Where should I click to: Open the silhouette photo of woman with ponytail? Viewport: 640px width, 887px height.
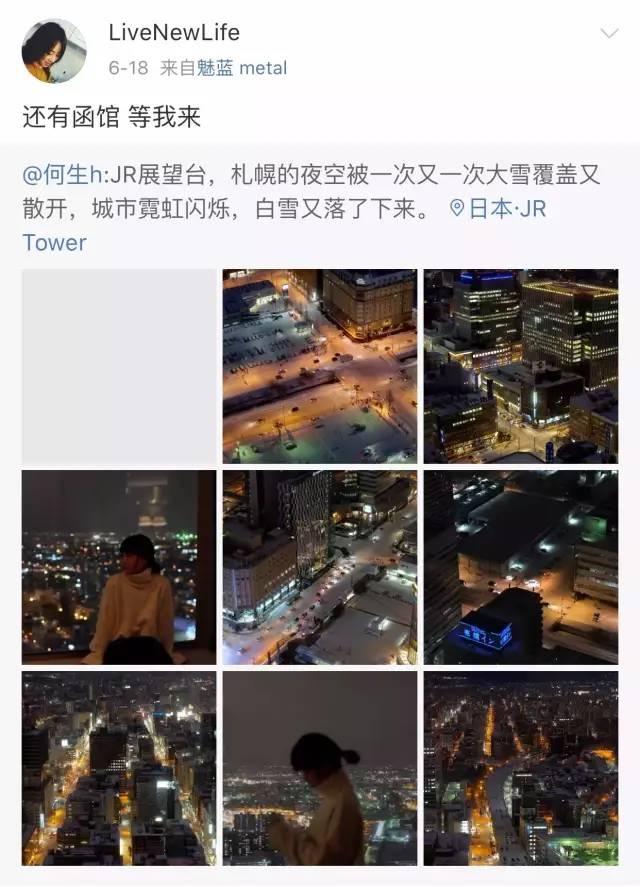320,768
